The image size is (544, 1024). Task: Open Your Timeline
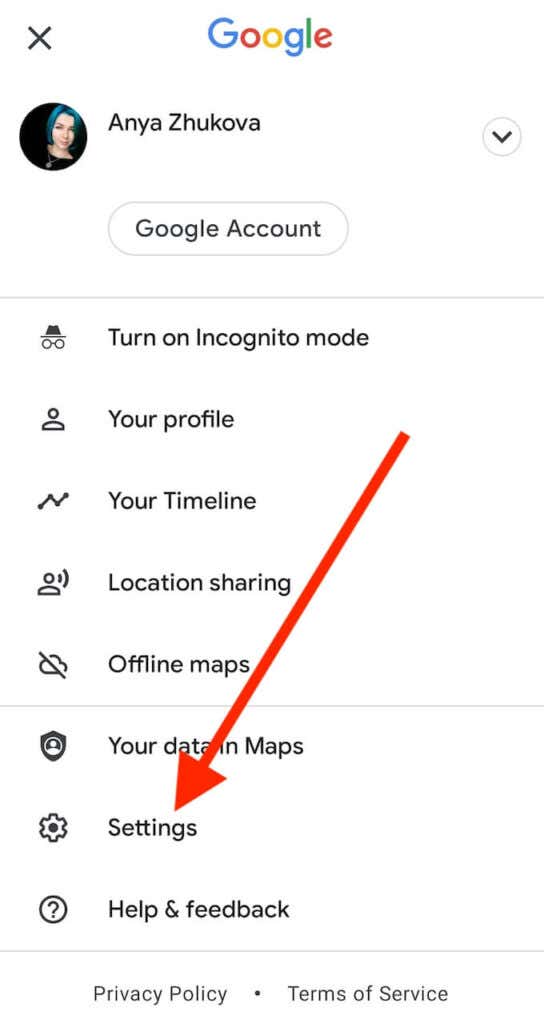pos(272,501)
